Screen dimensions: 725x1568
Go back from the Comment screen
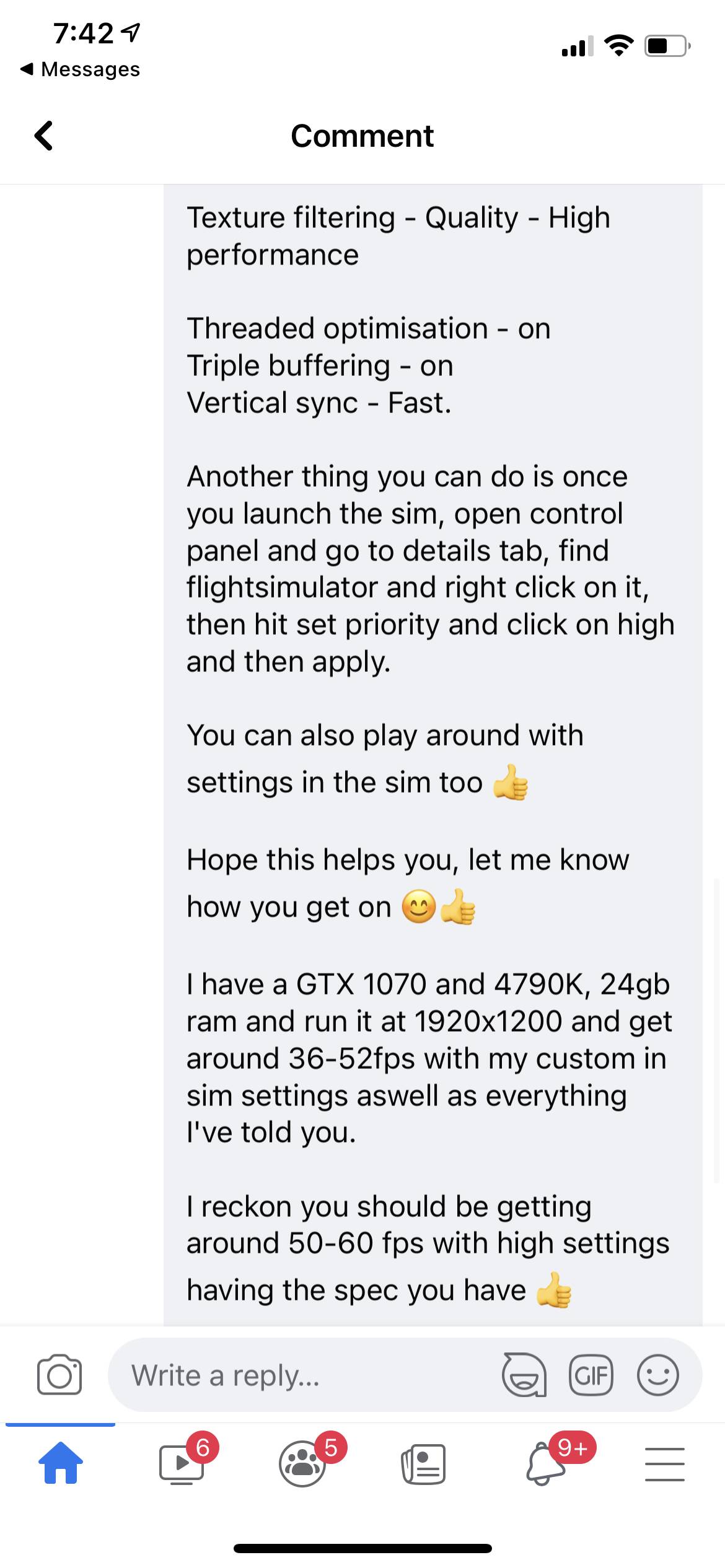click(43, 136)
